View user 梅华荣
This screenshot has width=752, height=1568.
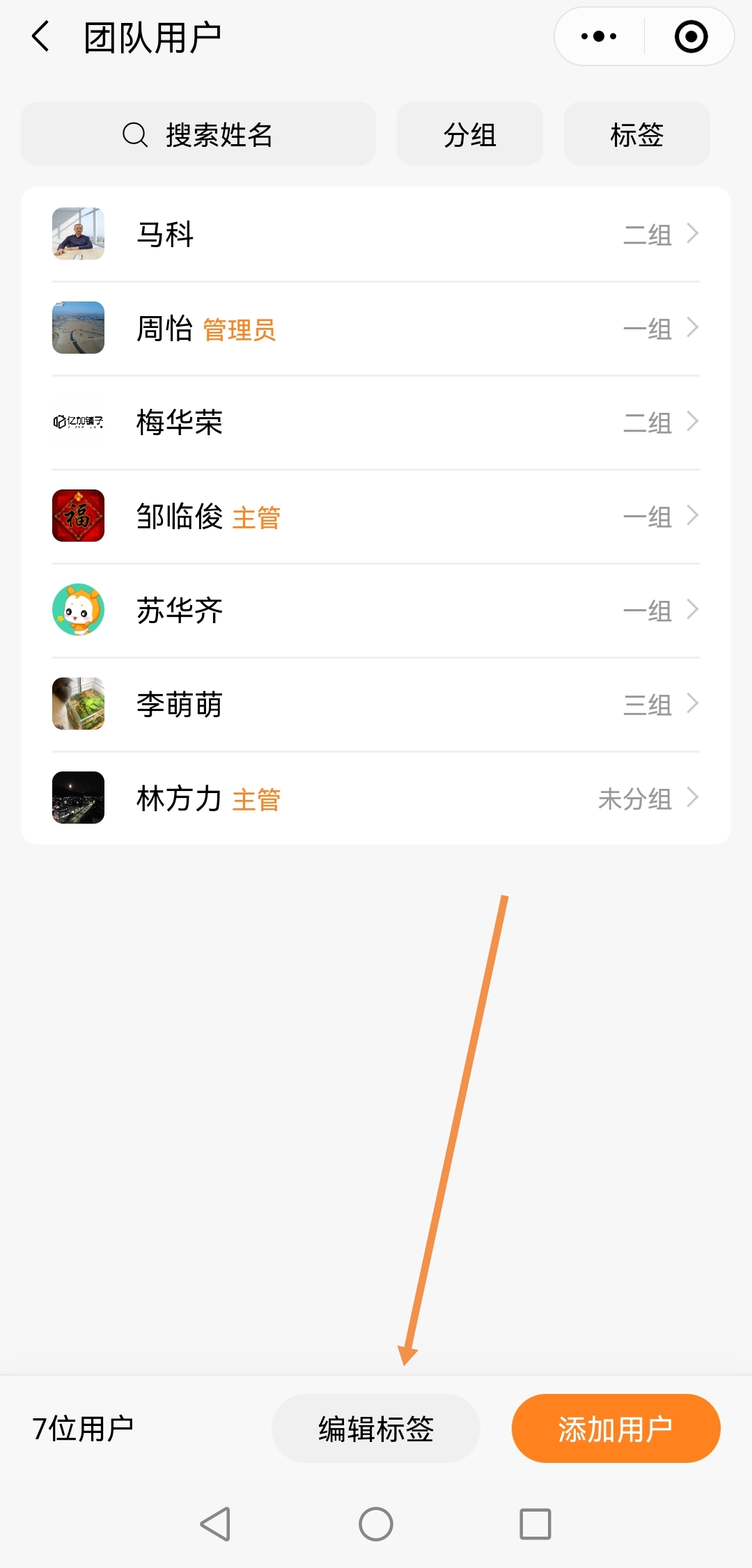(x=376, y=422)
